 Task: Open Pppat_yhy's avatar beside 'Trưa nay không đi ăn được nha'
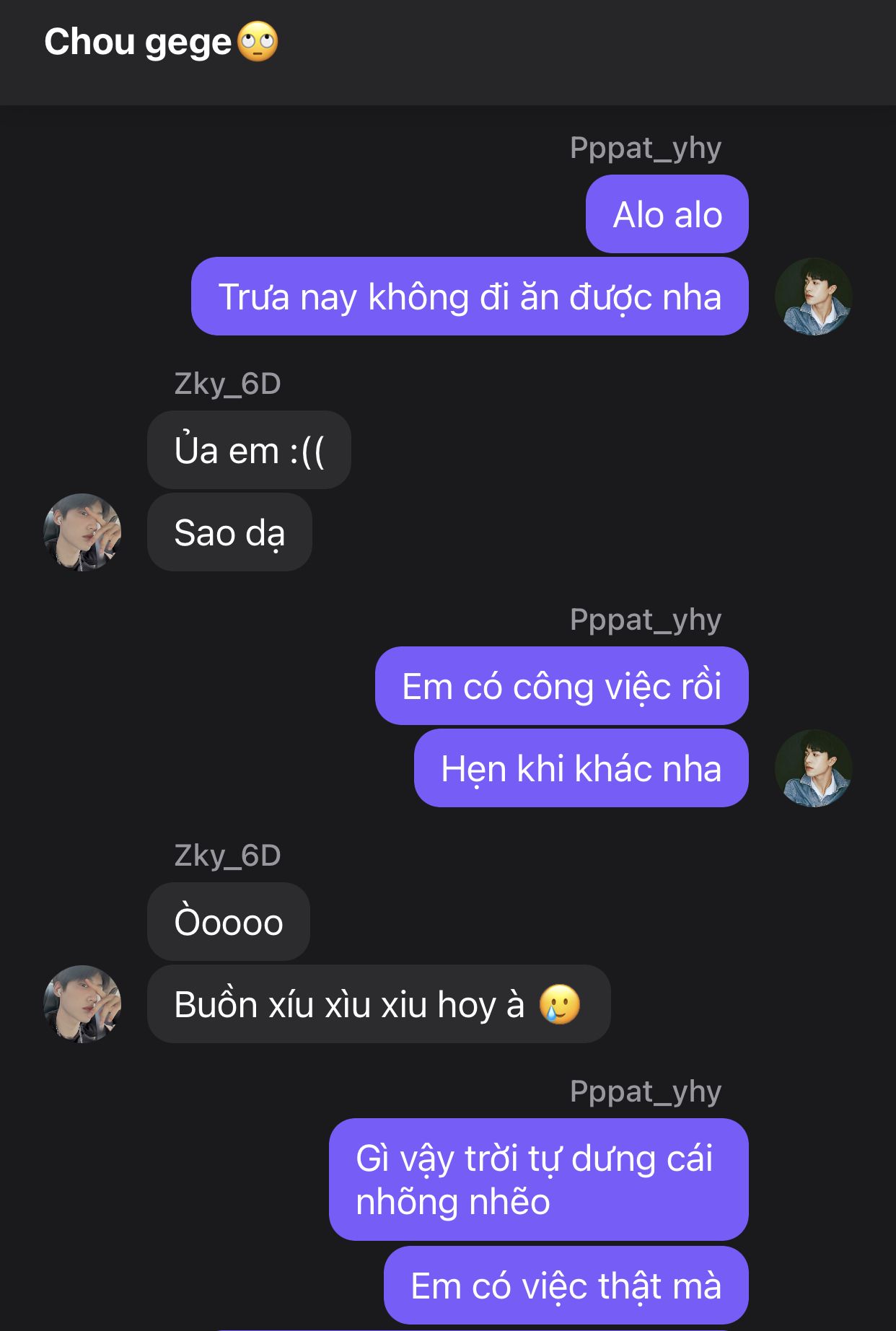pos(813,296)
